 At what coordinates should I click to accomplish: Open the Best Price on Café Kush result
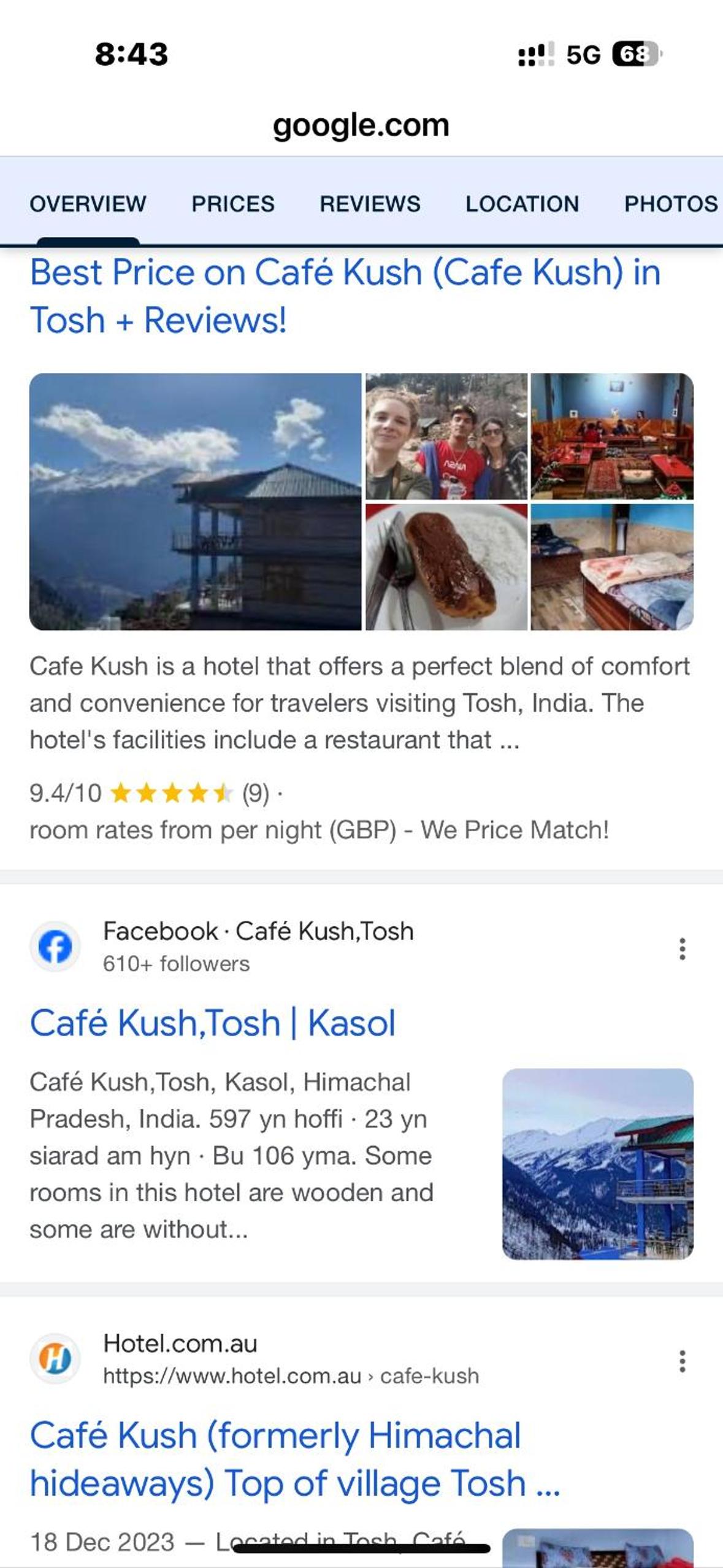345,296
